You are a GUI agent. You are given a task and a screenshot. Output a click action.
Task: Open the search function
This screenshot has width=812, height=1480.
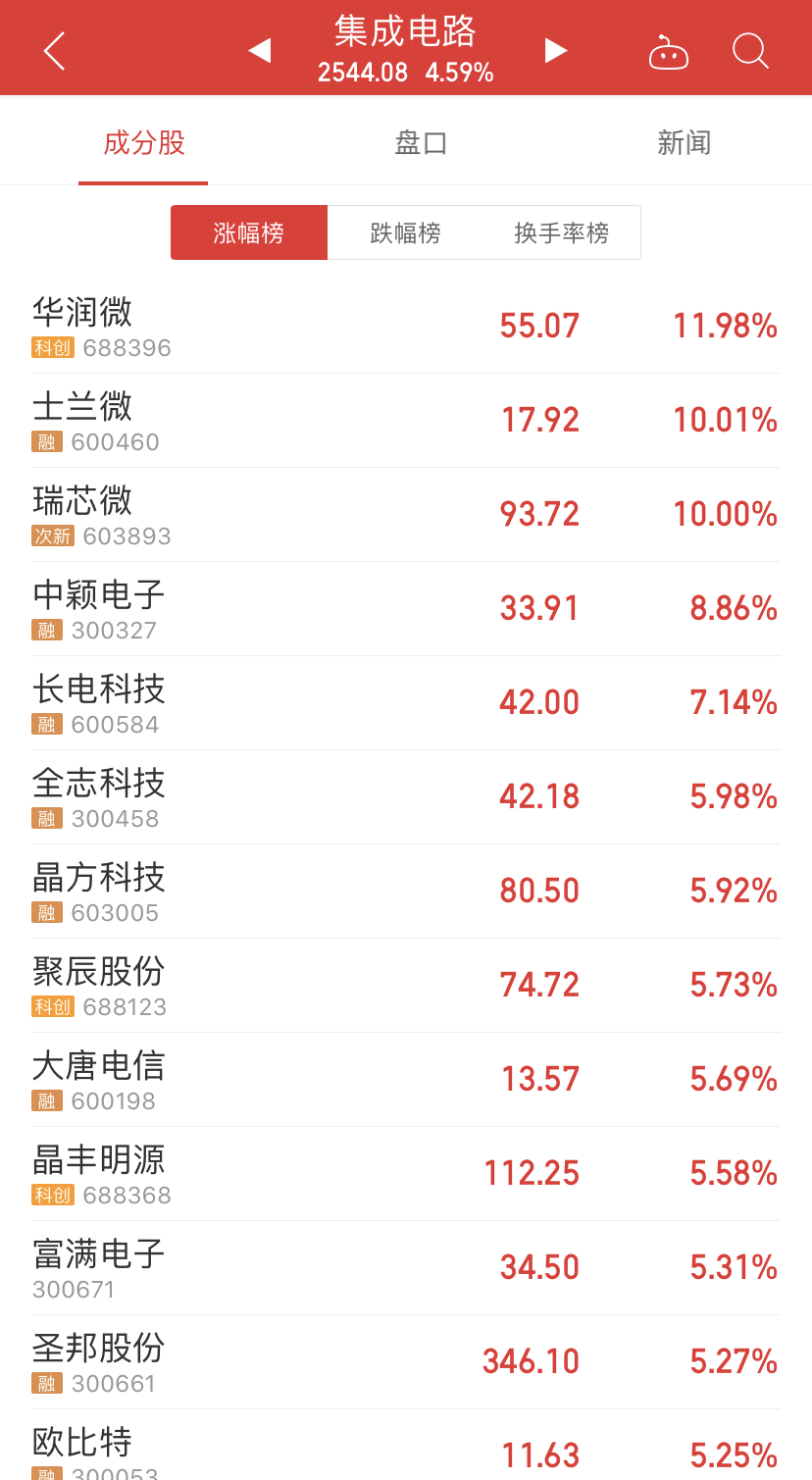(x=750, y=51)
